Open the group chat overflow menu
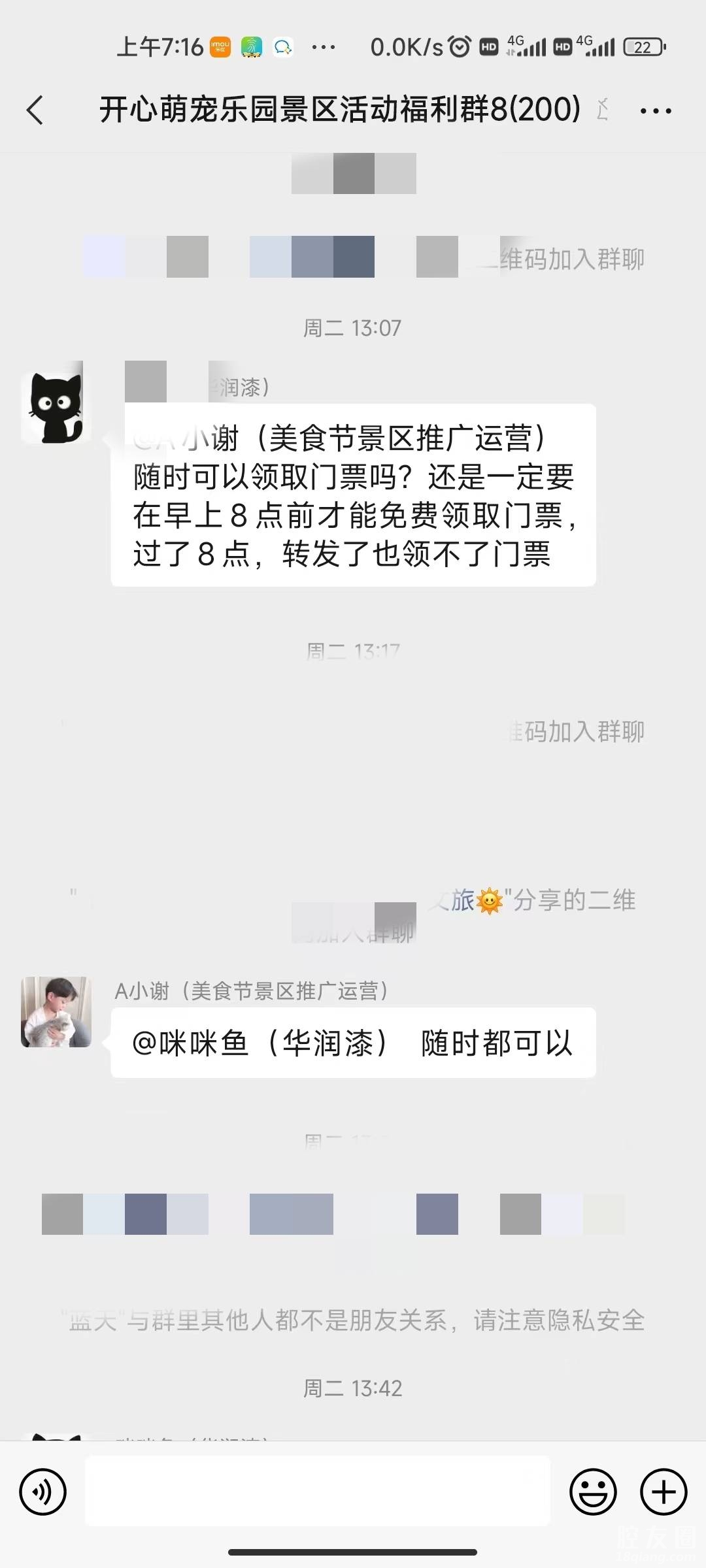 (x=656, y=111)
